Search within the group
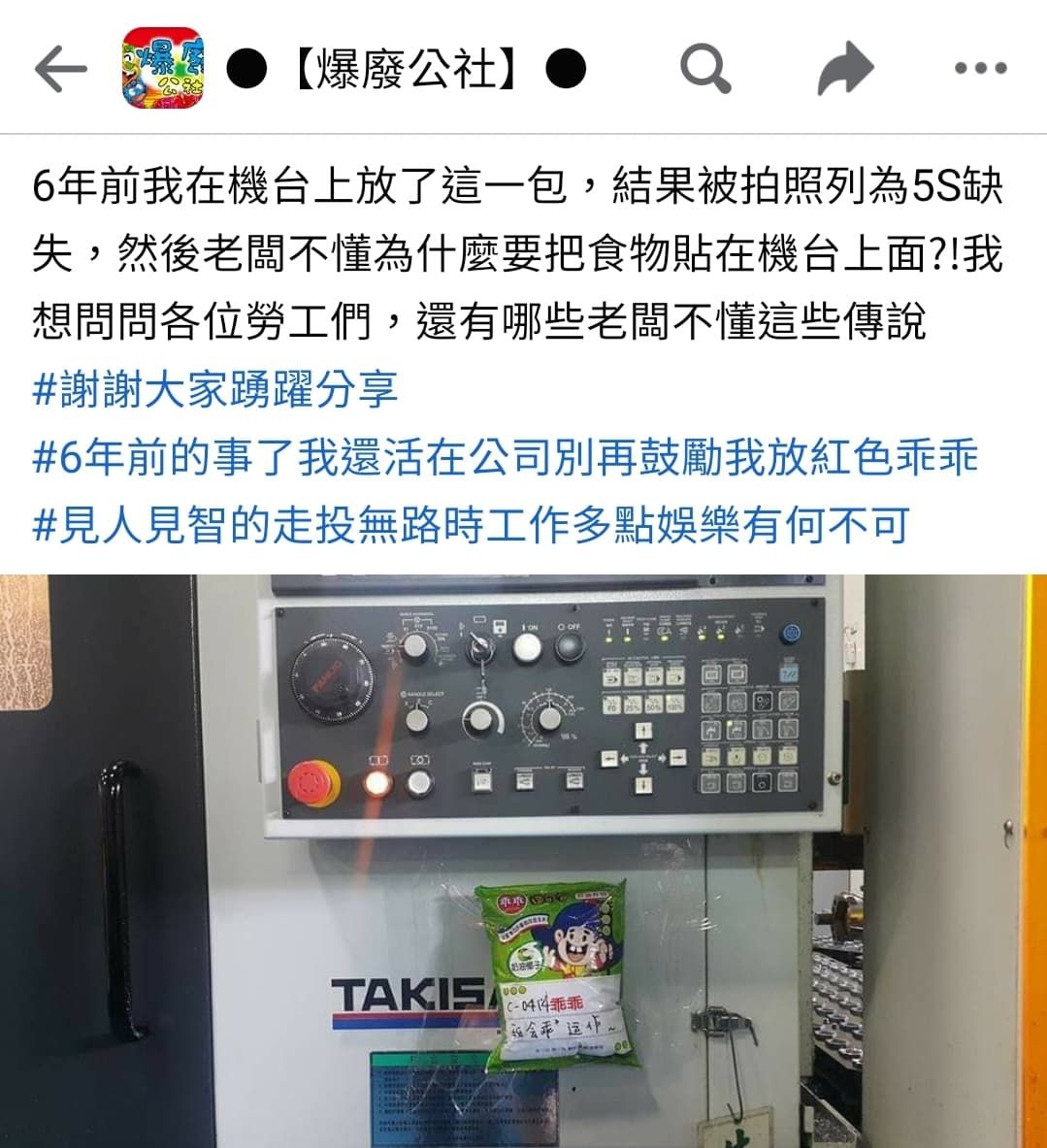 coord(705,70)
